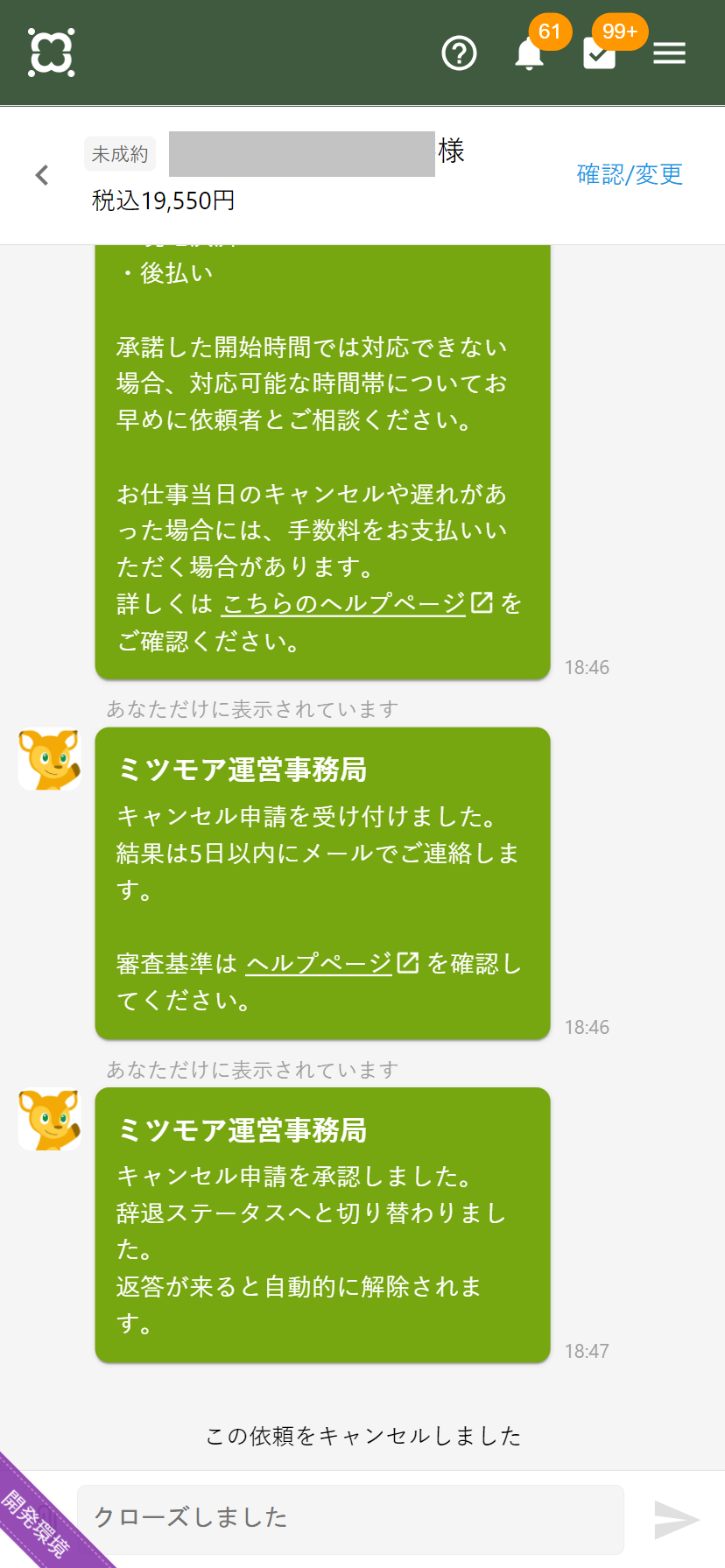Open external link icon beside ヘルプページ
This screenshot has width=725, height=1568.
tap(407, 963)
